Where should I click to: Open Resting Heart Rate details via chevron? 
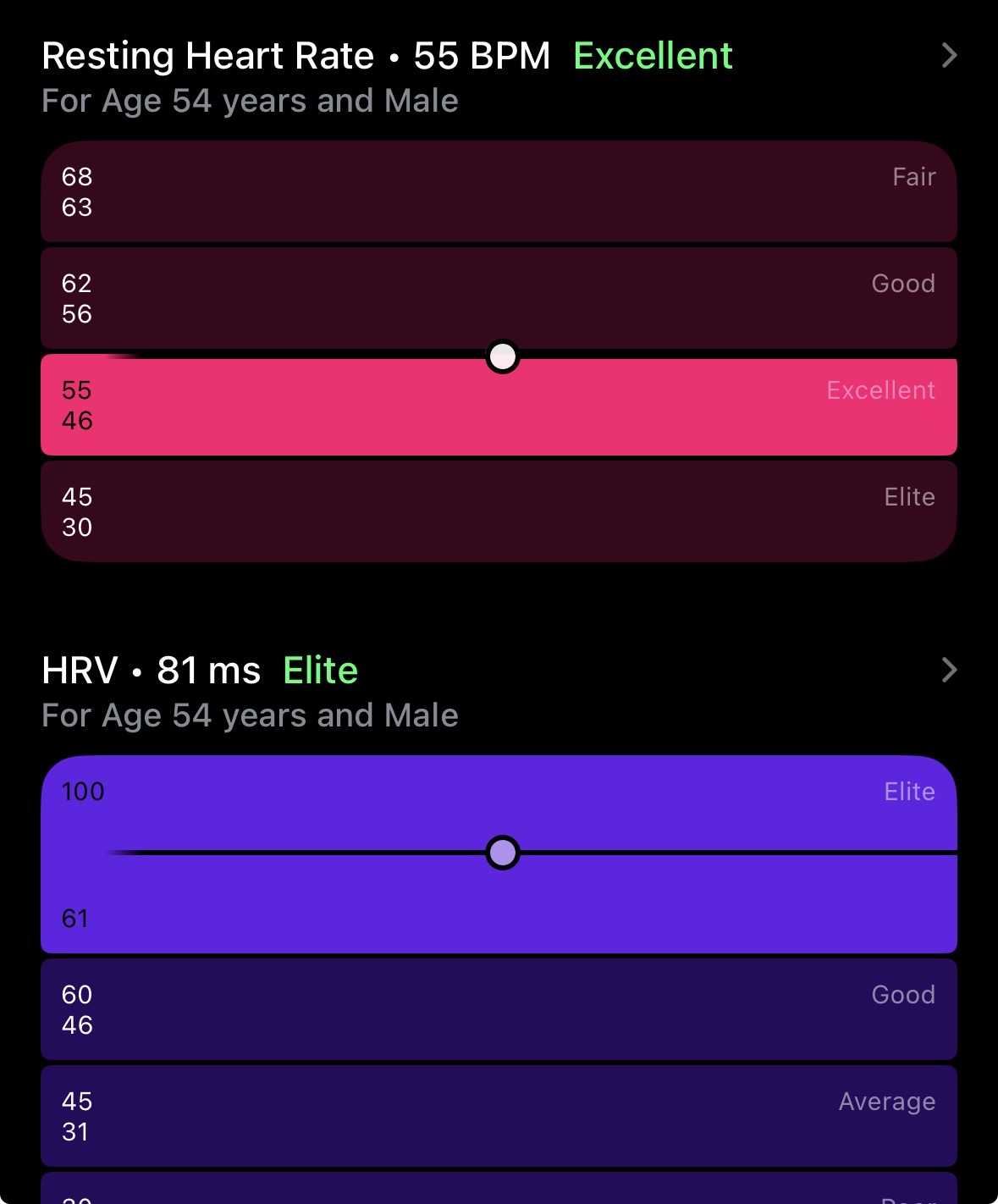pyautogui.click(x=950, y=54)
